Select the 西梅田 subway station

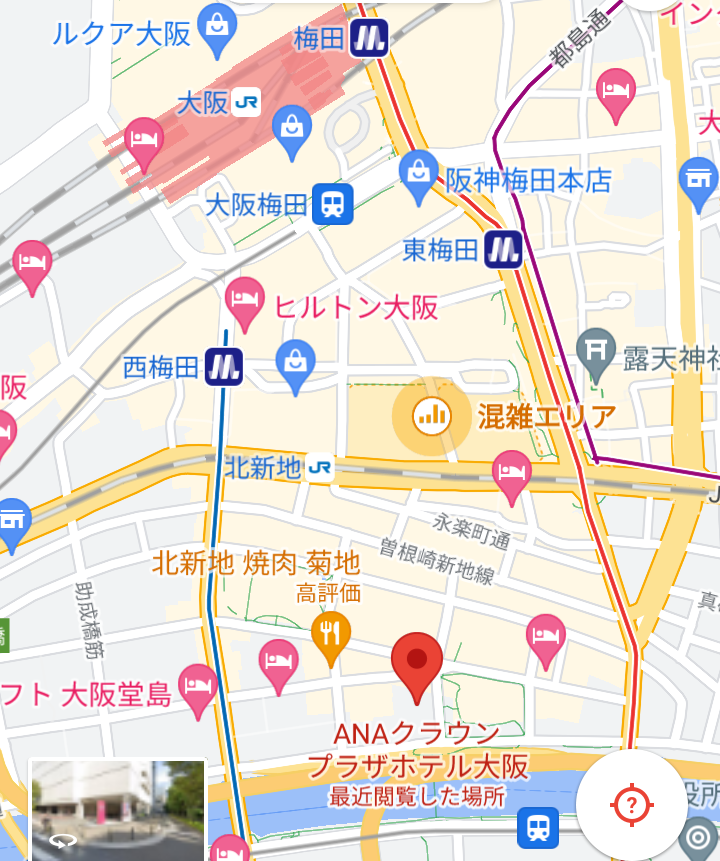(224, 367)
